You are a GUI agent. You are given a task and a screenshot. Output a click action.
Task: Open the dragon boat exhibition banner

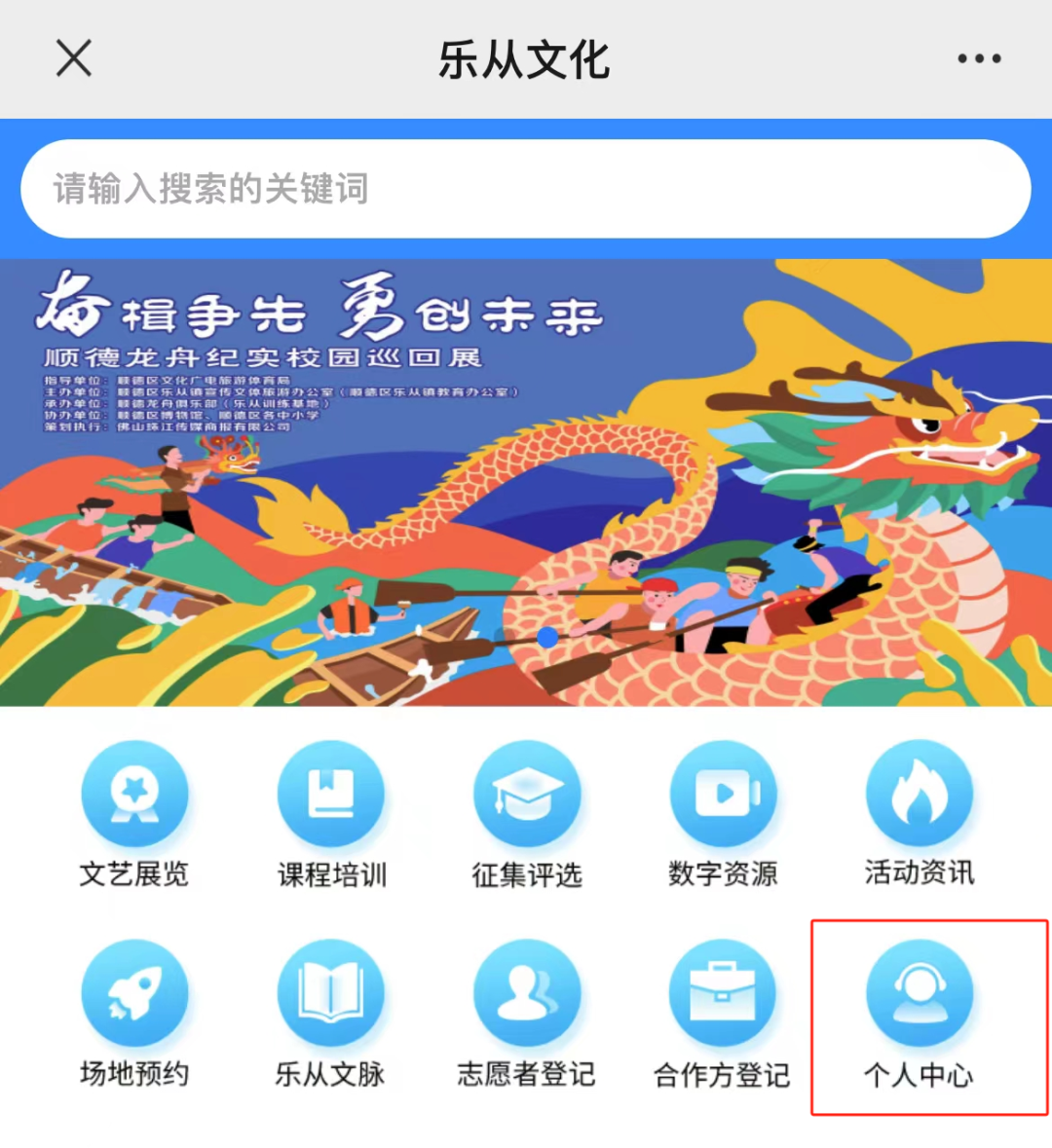point(526,483)
